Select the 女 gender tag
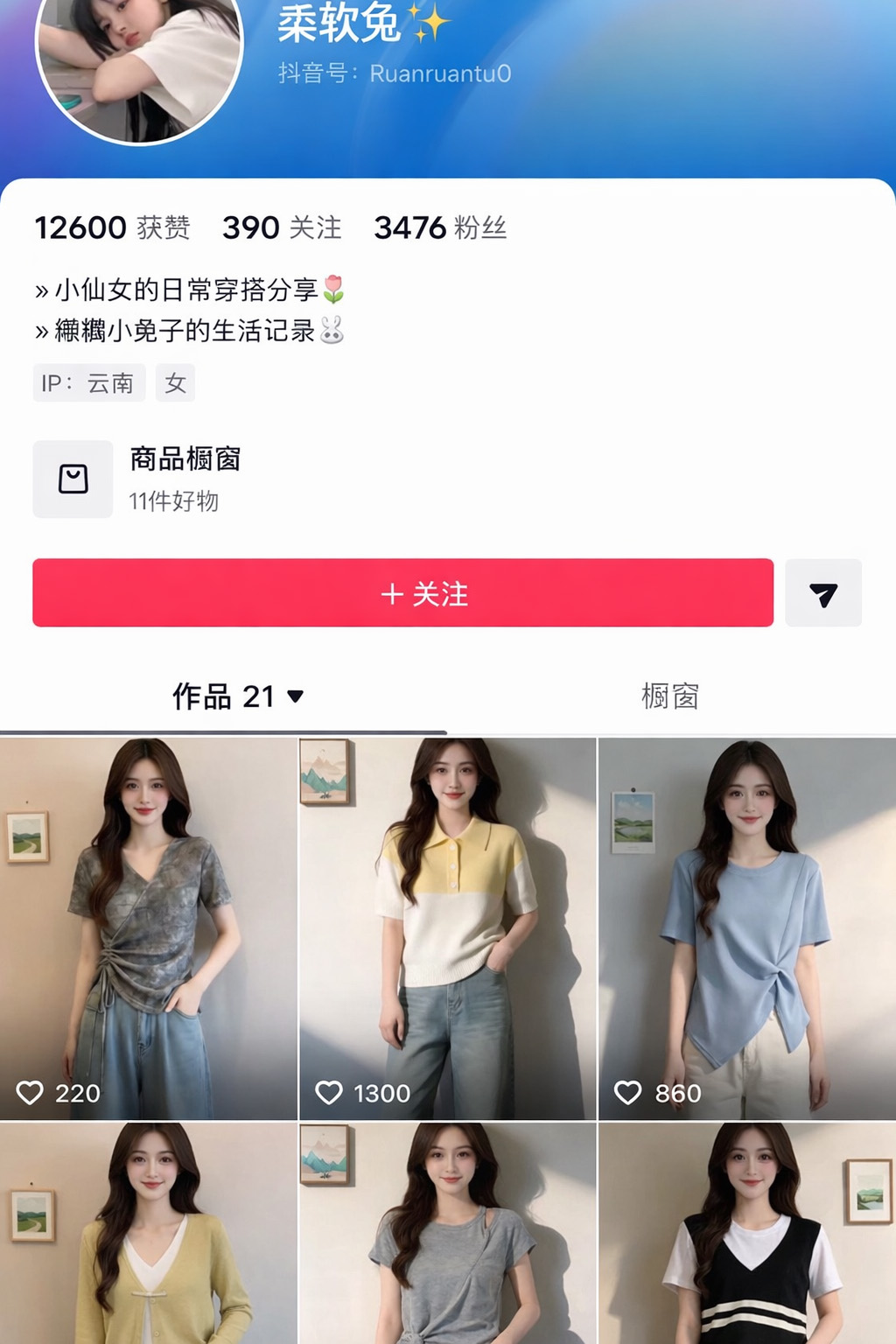Screen dimensions: 896x1344 [175, 382]
